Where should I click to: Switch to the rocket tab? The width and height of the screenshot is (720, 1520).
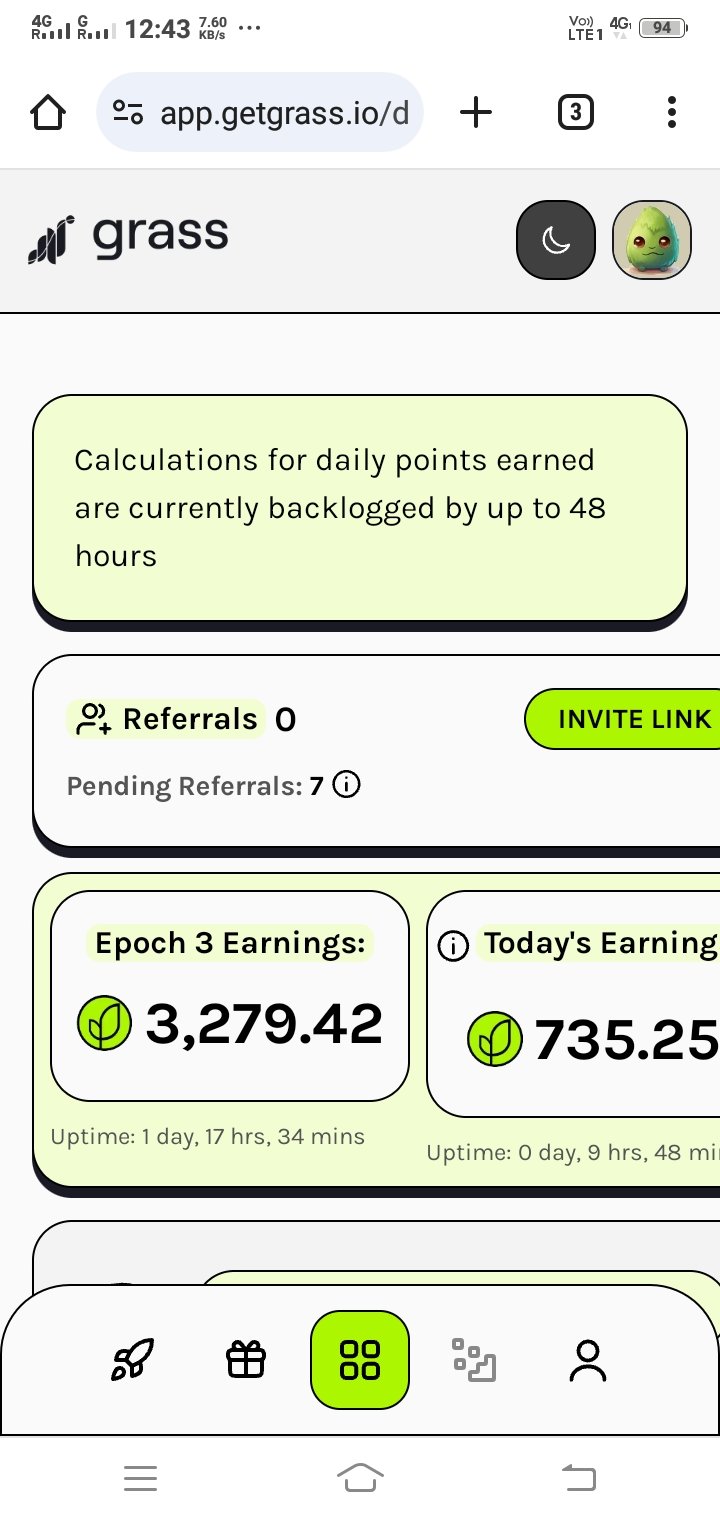pos(134,1360)
